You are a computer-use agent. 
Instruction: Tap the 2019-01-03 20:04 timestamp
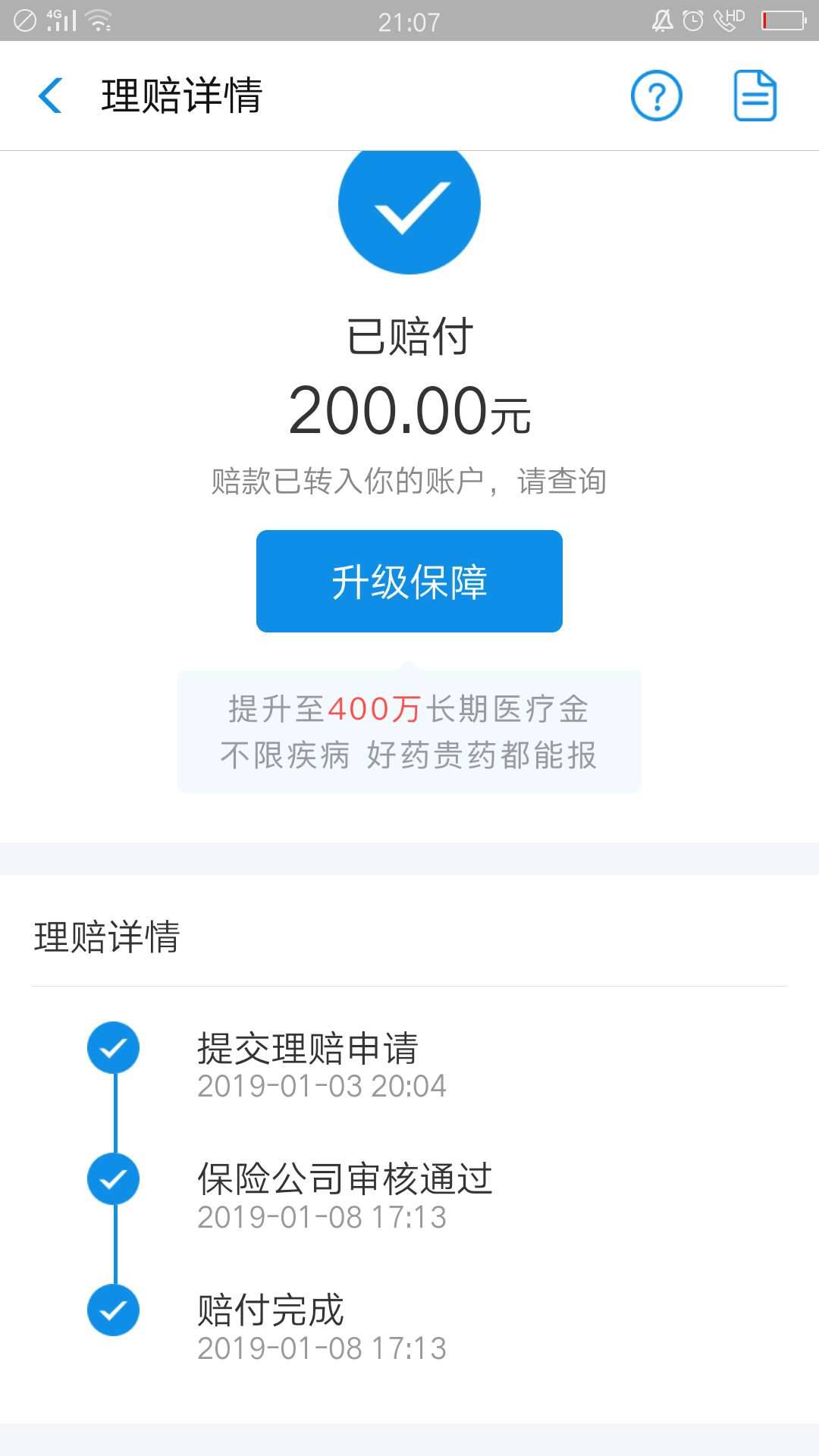[x=322, y=1086]
